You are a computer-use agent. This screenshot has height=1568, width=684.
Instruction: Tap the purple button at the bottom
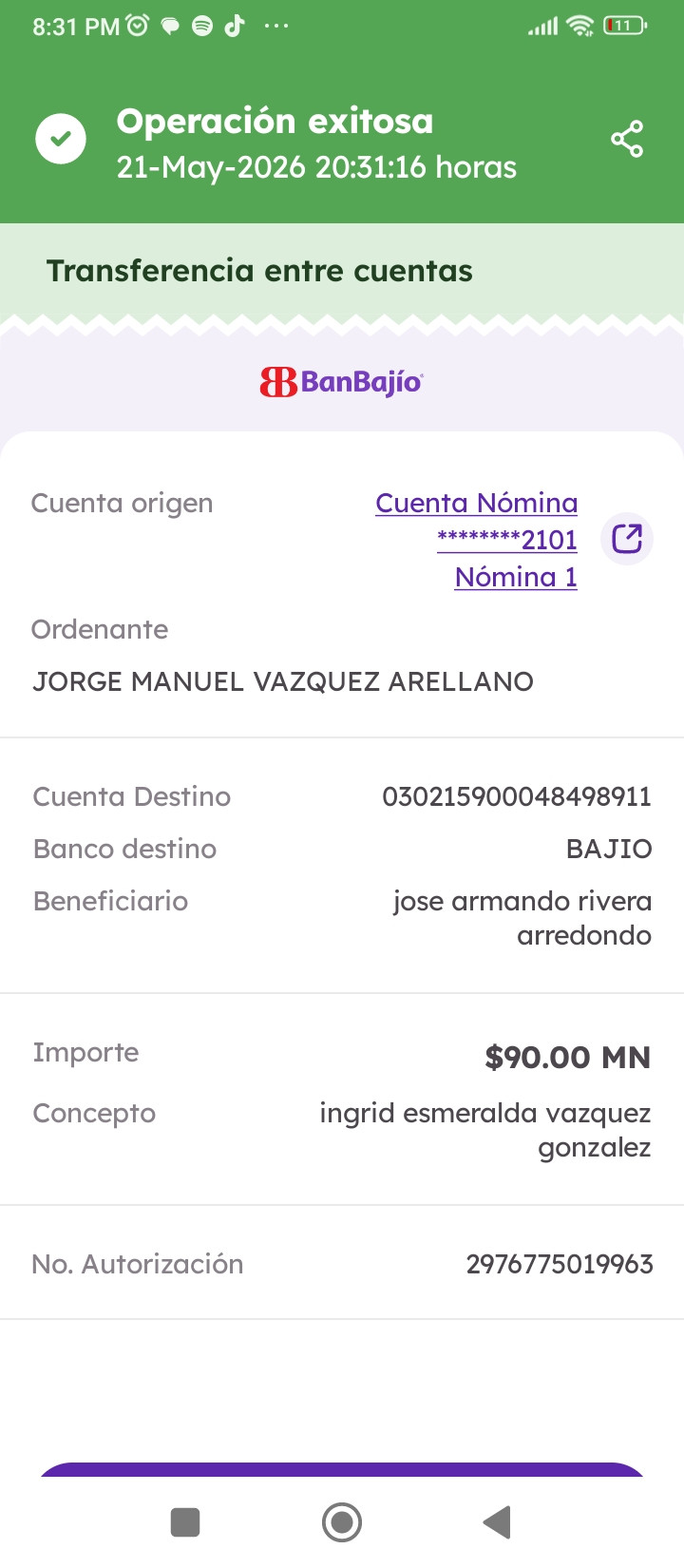click(x=342, y=1469)
